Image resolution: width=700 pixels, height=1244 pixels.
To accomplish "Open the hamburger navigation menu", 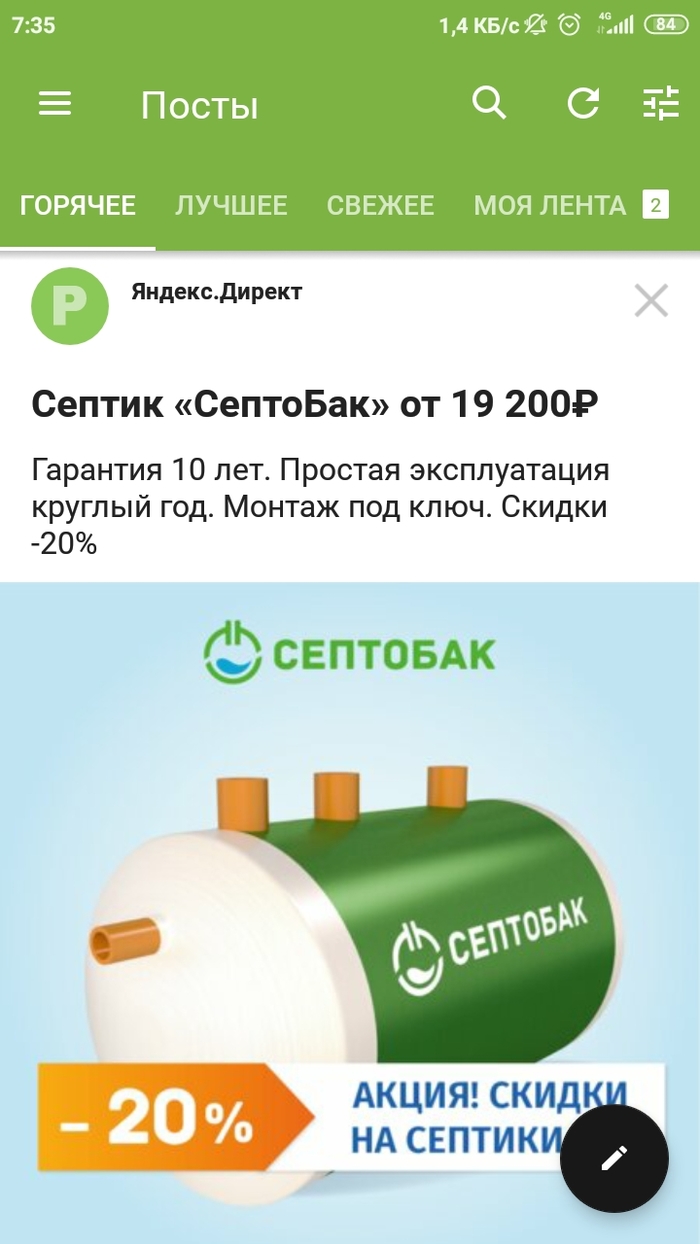I will (x=55, y=104).
